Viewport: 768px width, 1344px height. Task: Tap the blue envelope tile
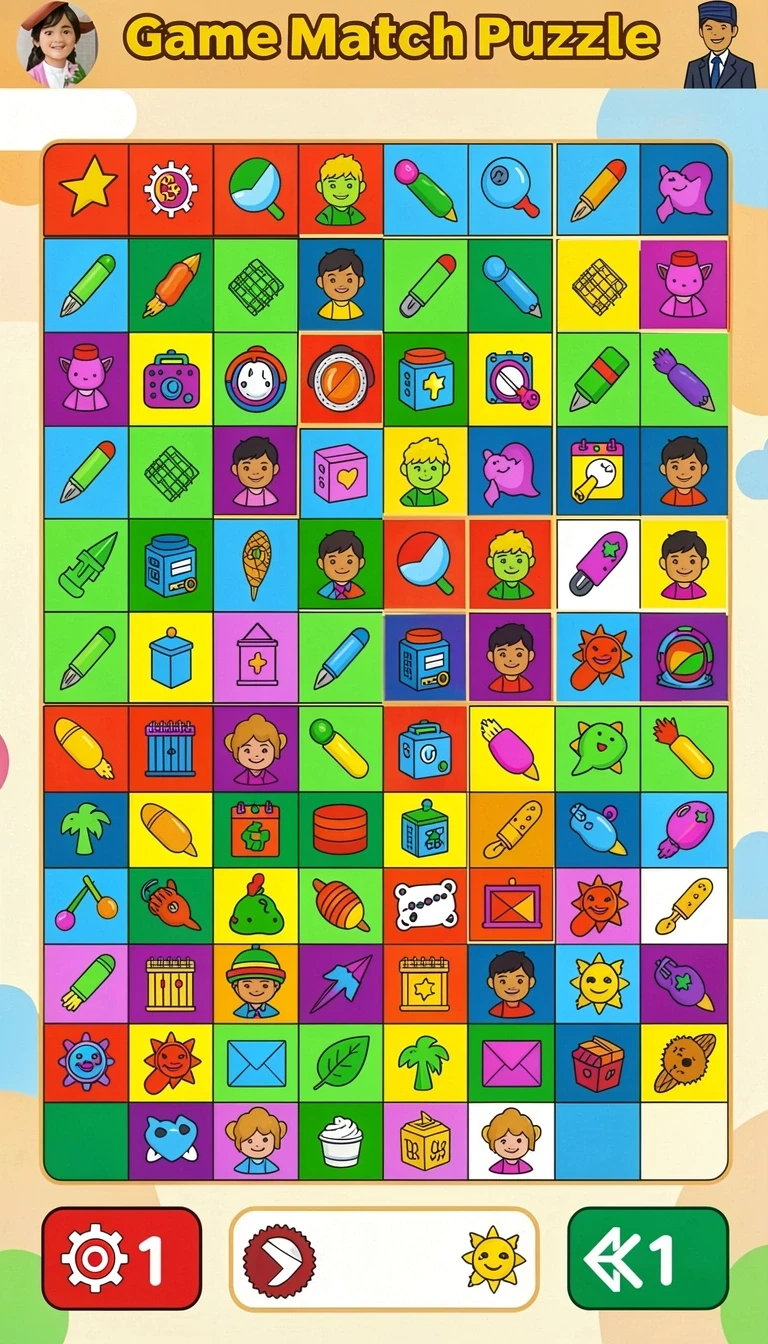(x=256, y=1062)
